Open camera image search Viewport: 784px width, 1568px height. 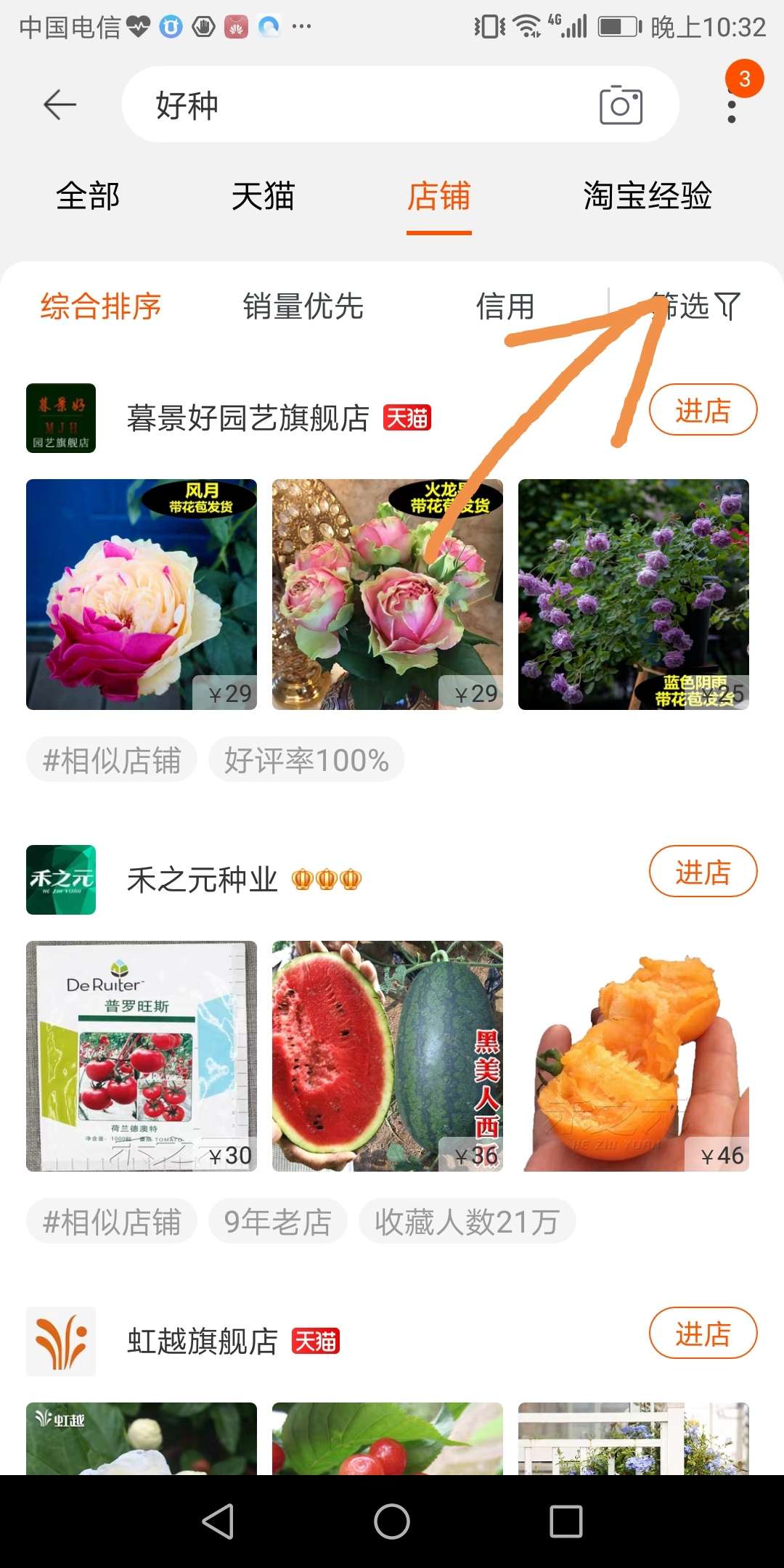coord(621,105)
